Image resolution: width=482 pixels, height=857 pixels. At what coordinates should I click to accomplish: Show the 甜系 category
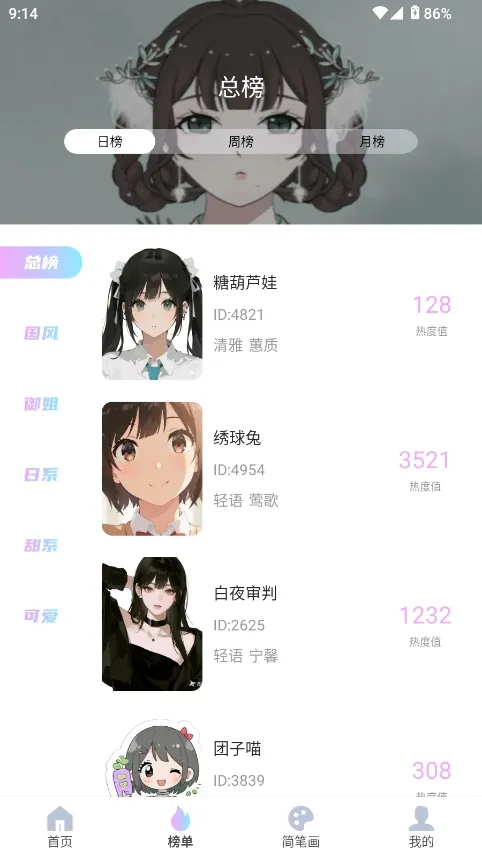tap(41, 545)
